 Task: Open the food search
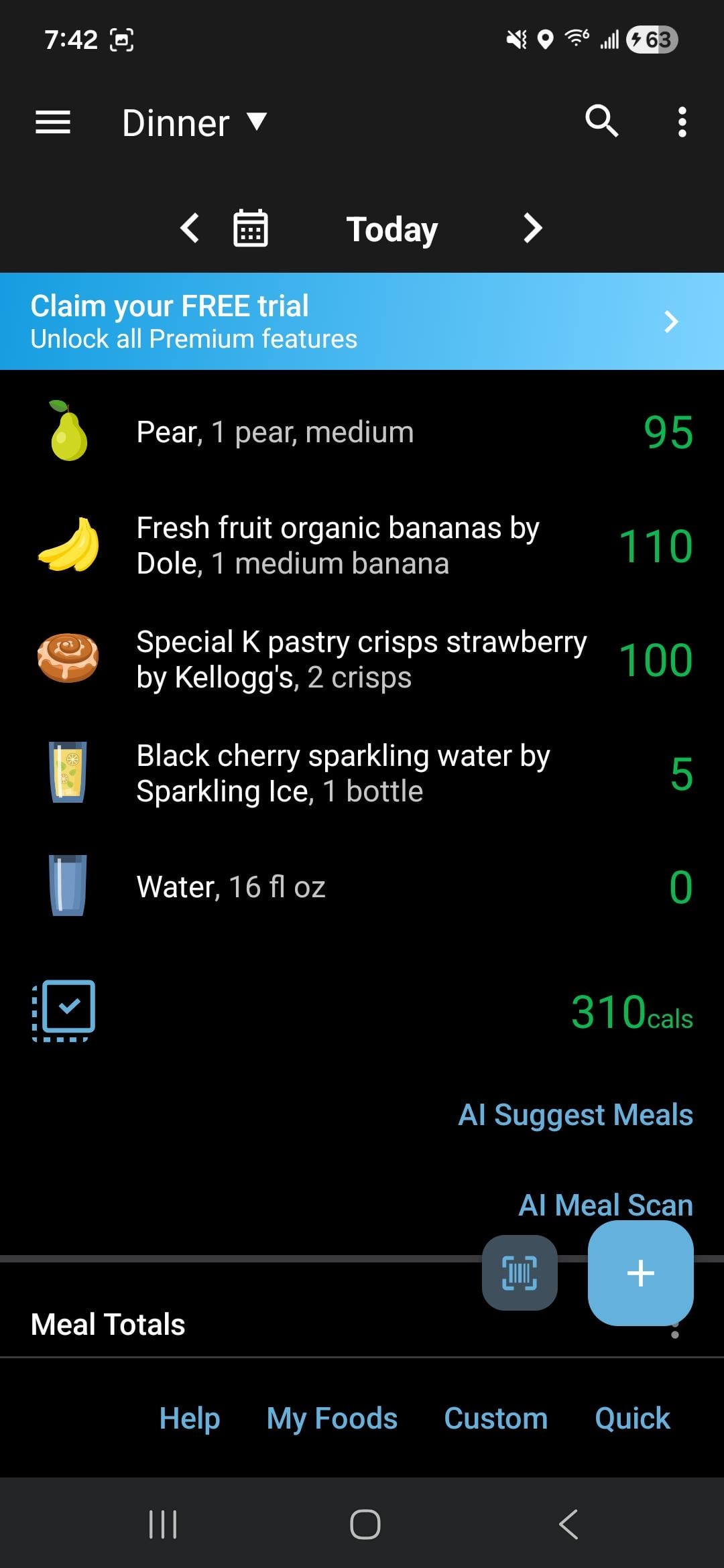601,121
